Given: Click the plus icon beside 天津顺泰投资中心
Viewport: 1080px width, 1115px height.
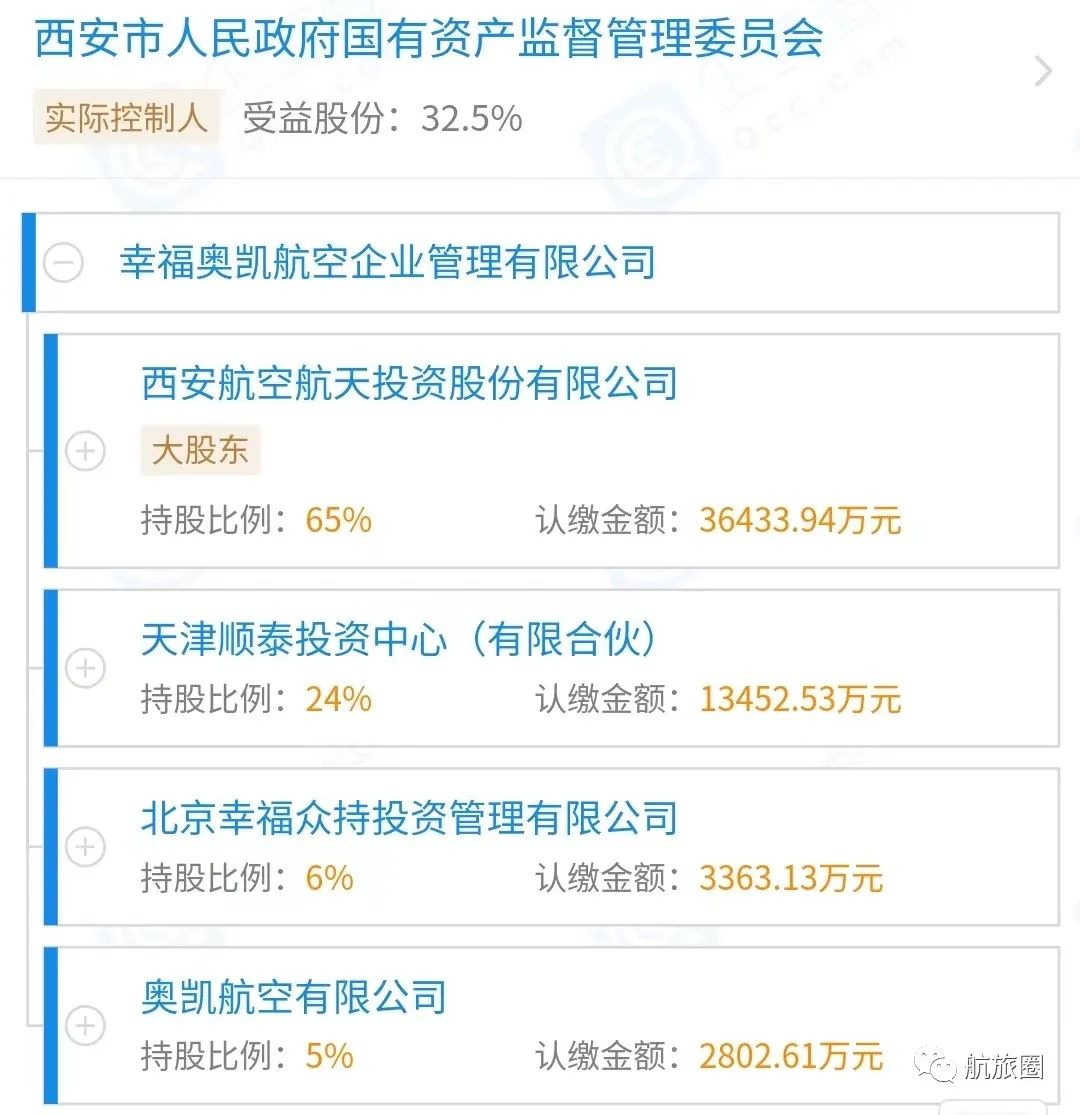Looking at the screenshot, I should pyautogui.click(x=86, y=668).
